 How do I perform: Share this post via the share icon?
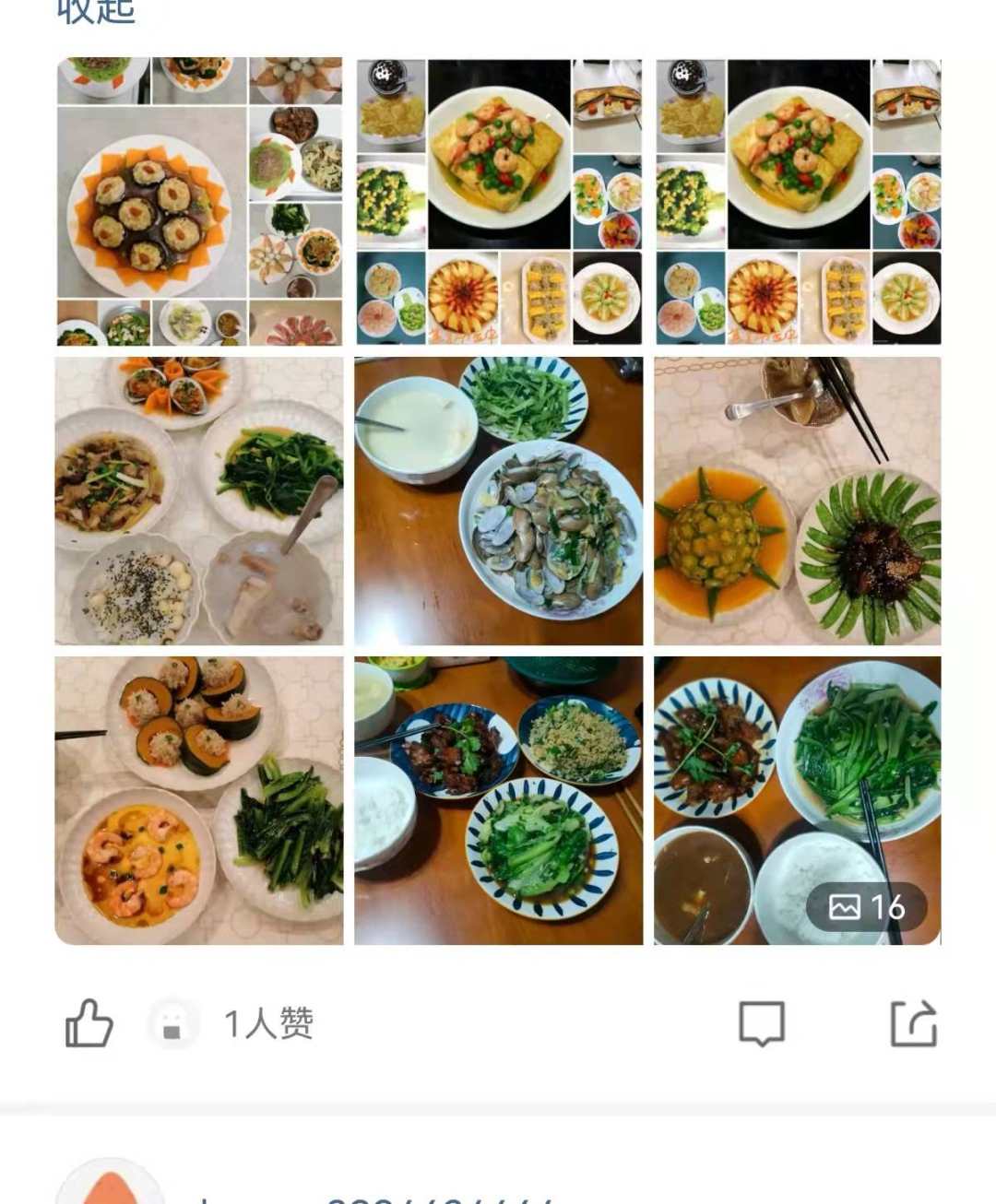(913, 1023)
